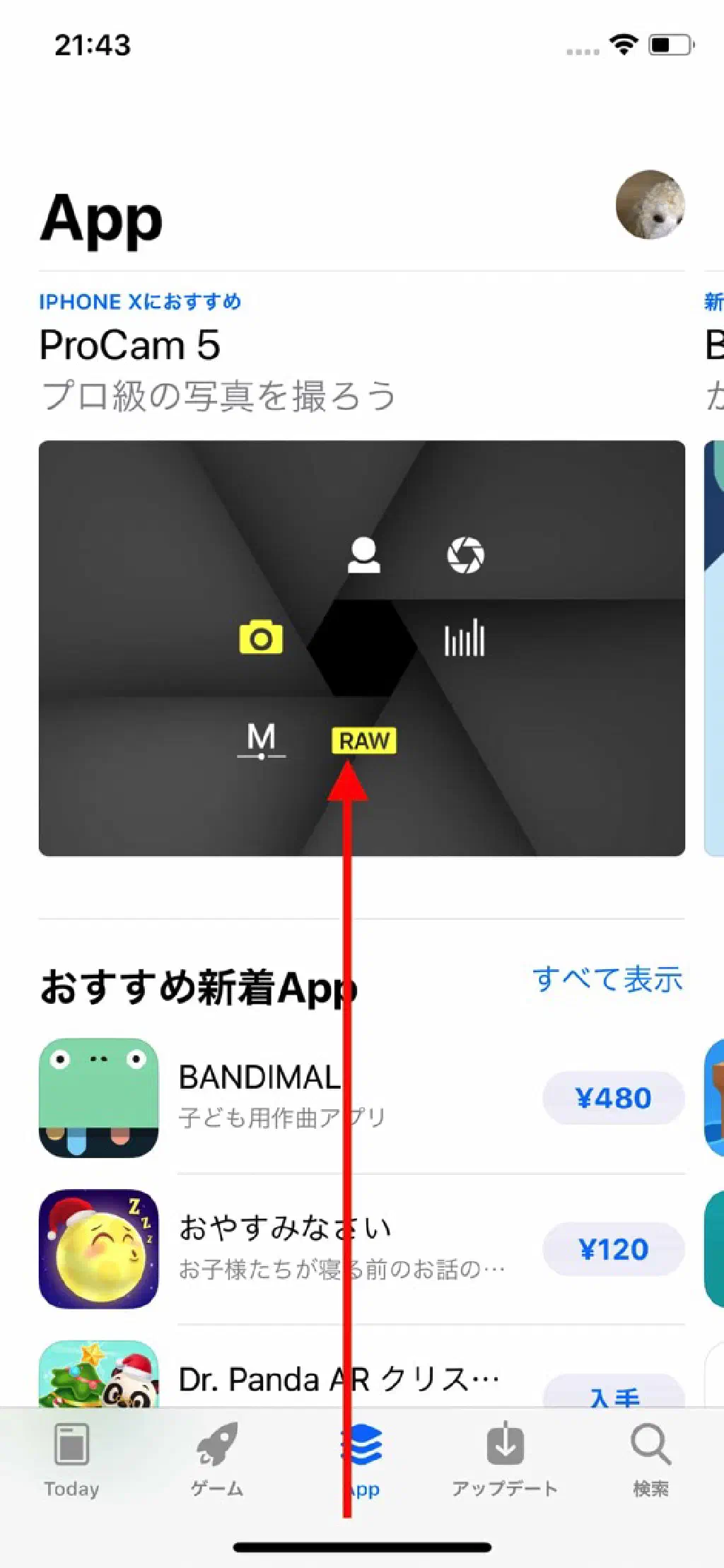Buy おやすみなさい for ¥120
This screenshot has width=724, height=1568.
613,1249
